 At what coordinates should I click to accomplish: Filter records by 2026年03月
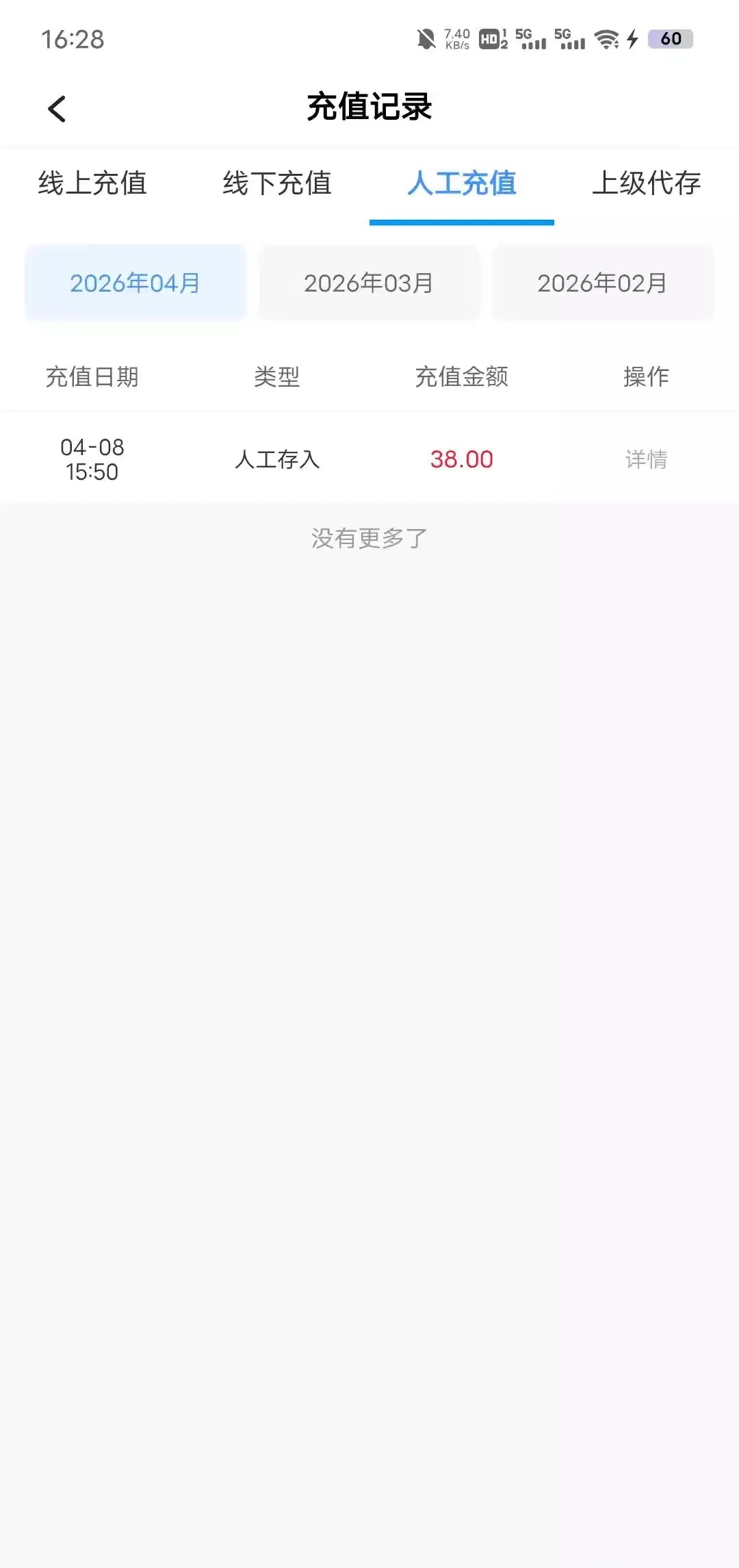(x=369, y=283)
